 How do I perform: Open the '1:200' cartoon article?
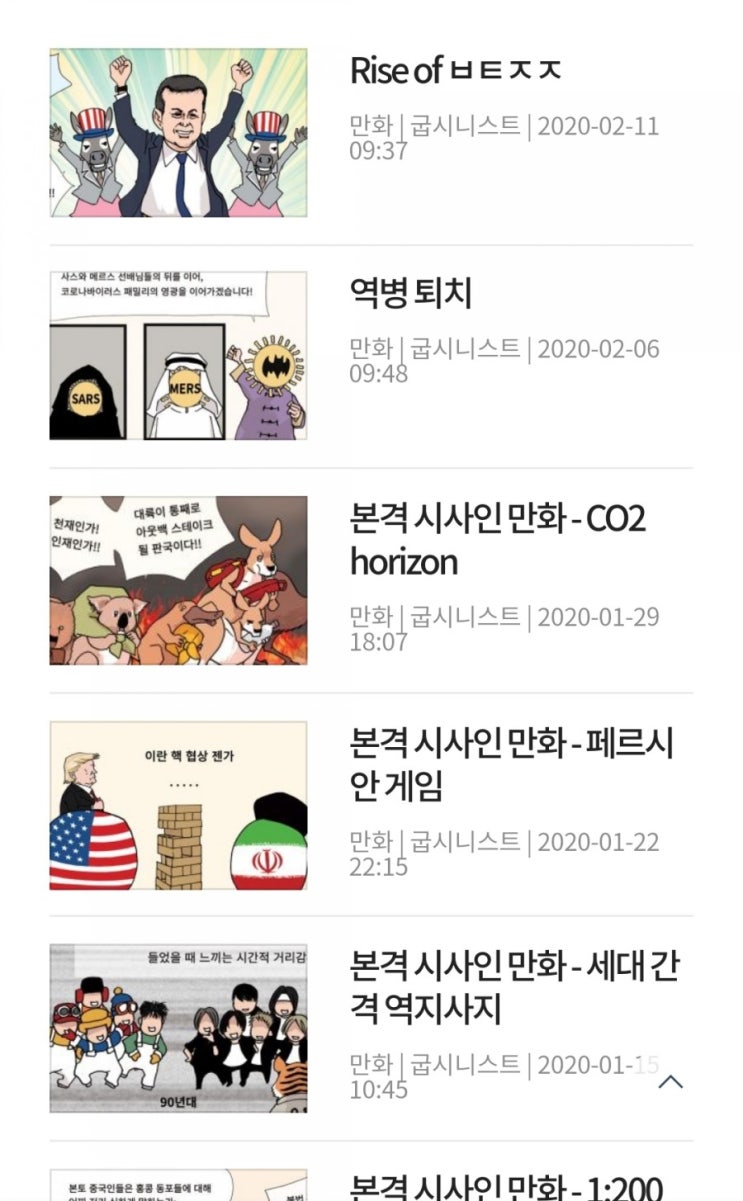[506, 1186]
